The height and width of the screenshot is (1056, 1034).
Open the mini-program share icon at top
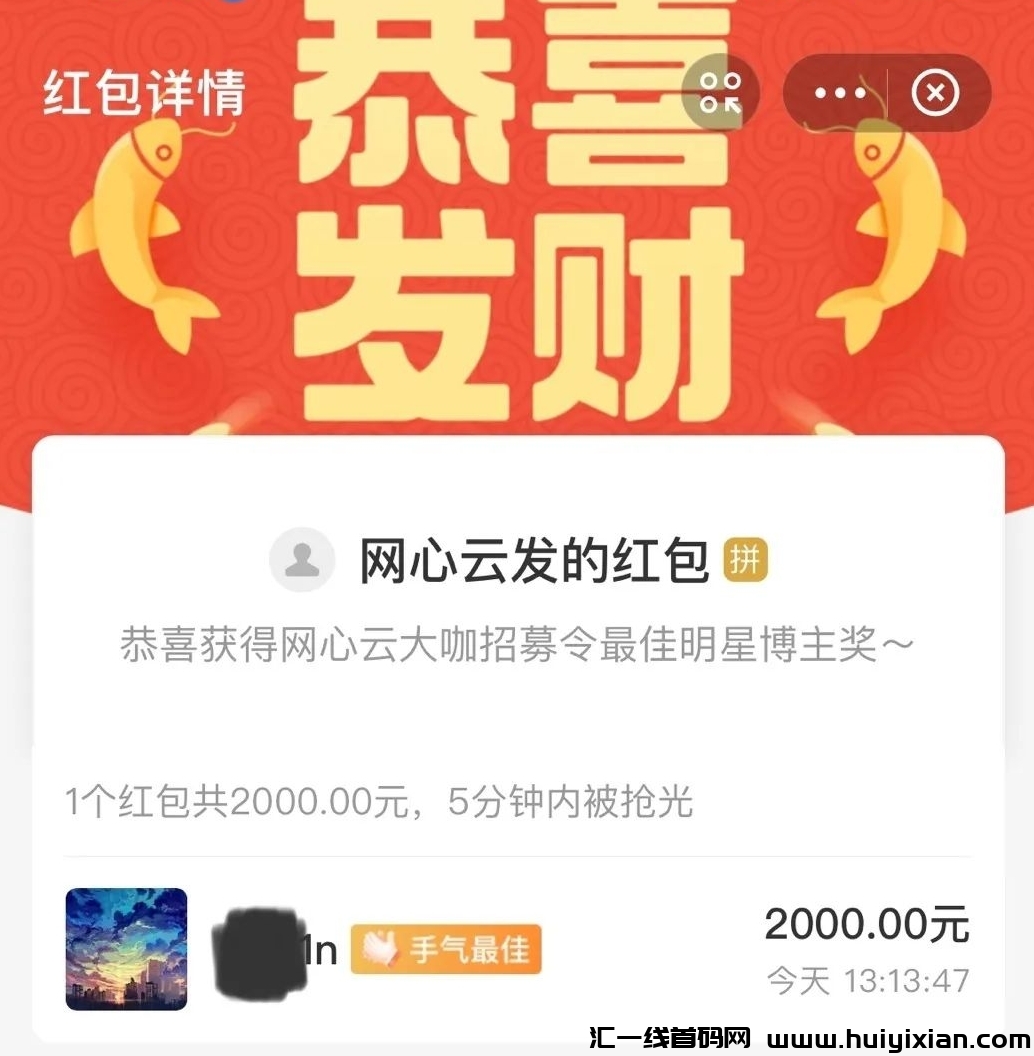point(723,93)
